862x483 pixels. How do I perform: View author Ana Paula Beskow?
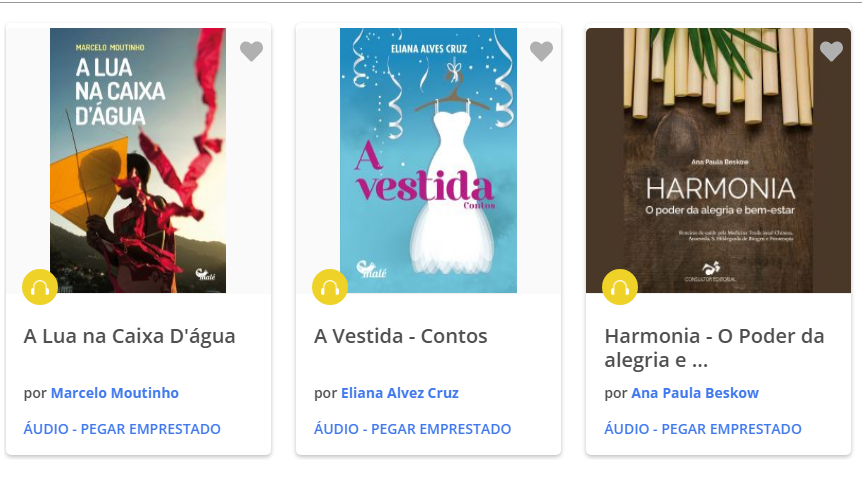pos(695,393)
